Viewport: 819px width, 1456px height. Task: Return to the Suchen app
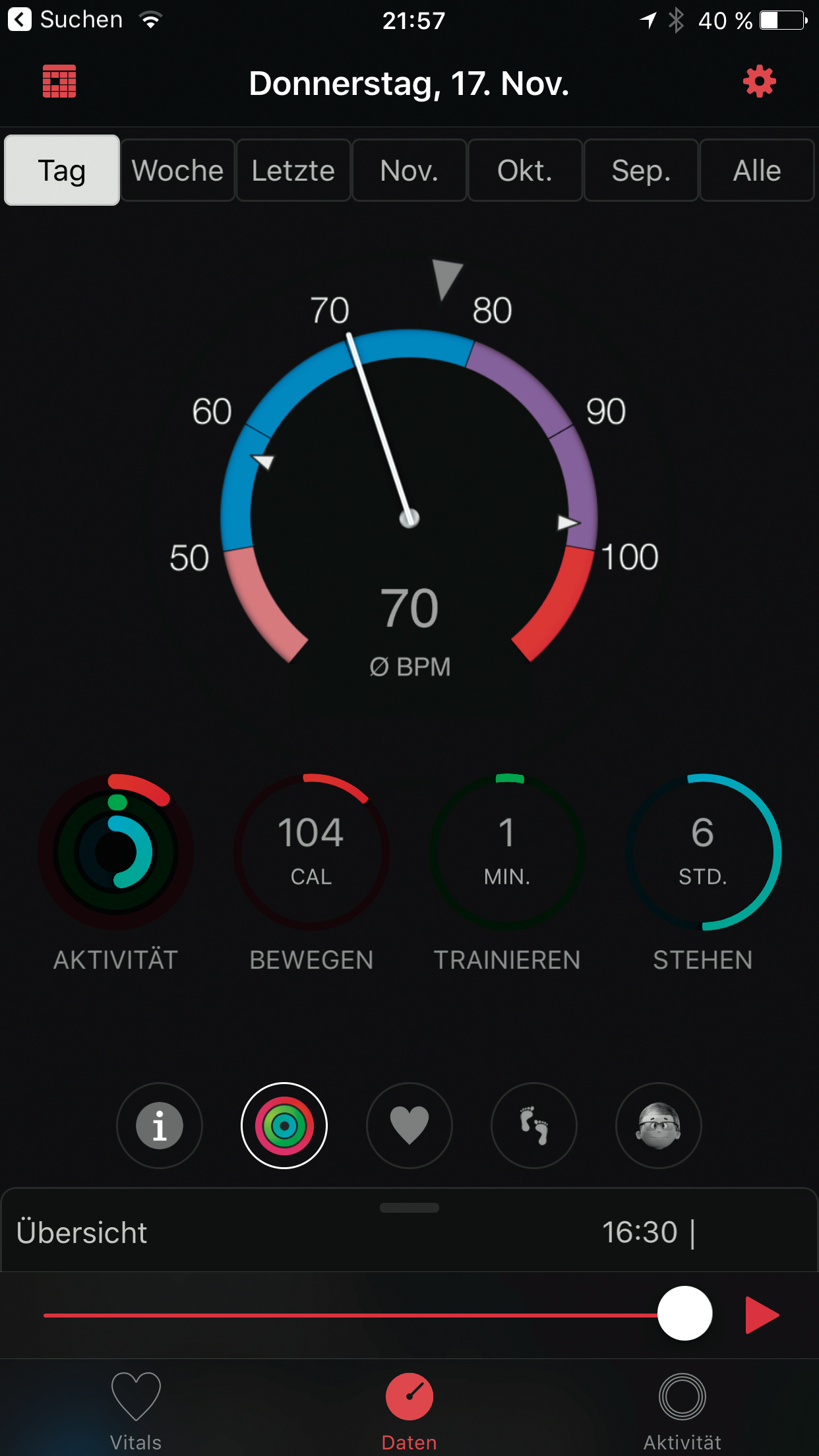pyautogui.click(x=65, y=20)
